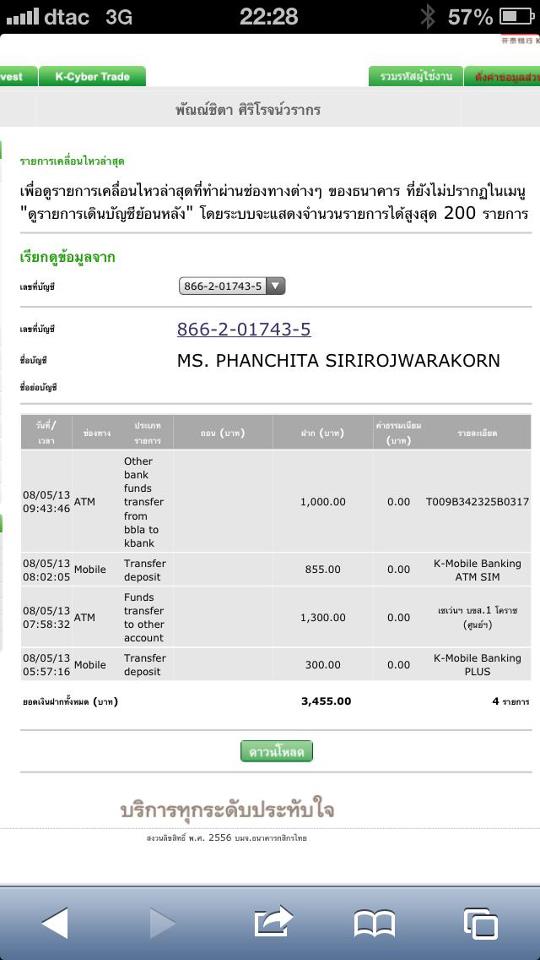Tap the green ดาวน์โหลด download button
This screenshot has height=960, width=540.
tap(276, 751)
